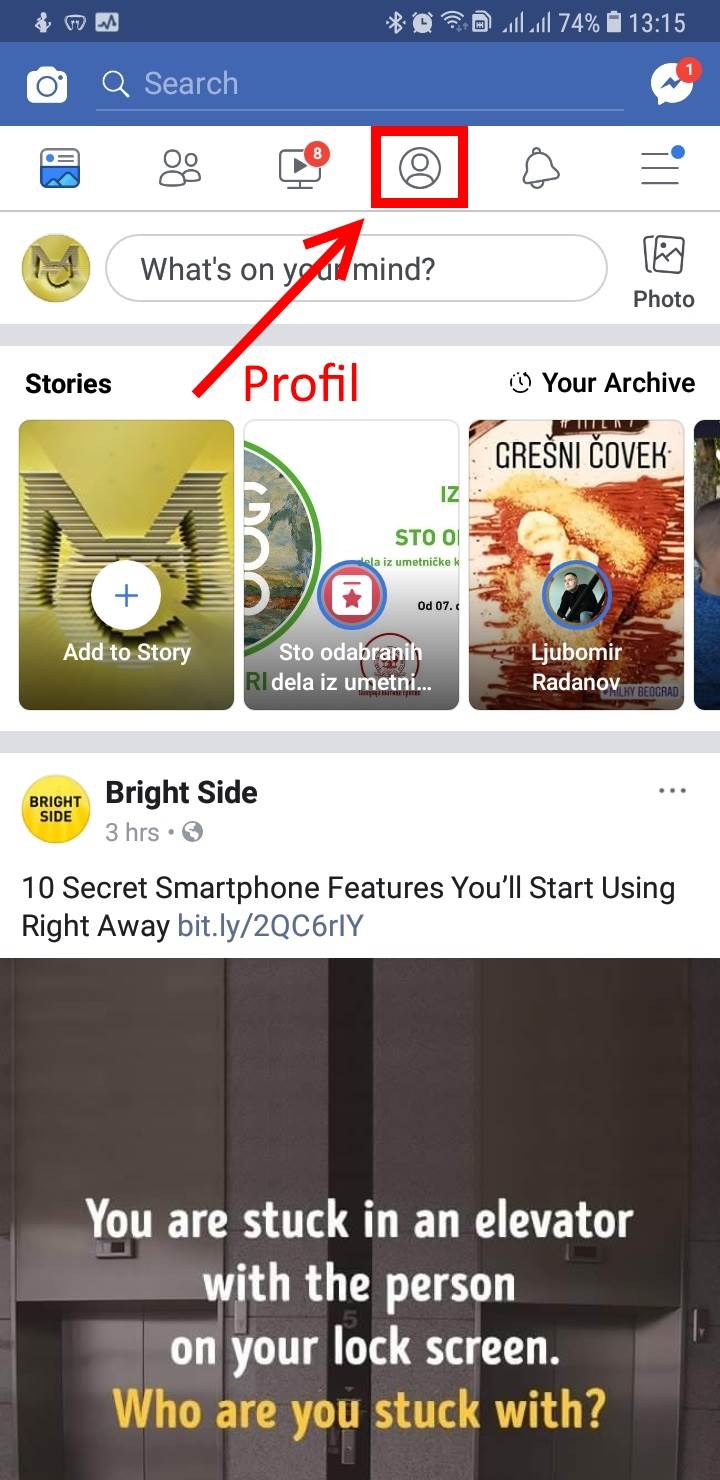Switch to the News Feed tab
This screenshot has height=1480, width=720.
coord(60,168)
